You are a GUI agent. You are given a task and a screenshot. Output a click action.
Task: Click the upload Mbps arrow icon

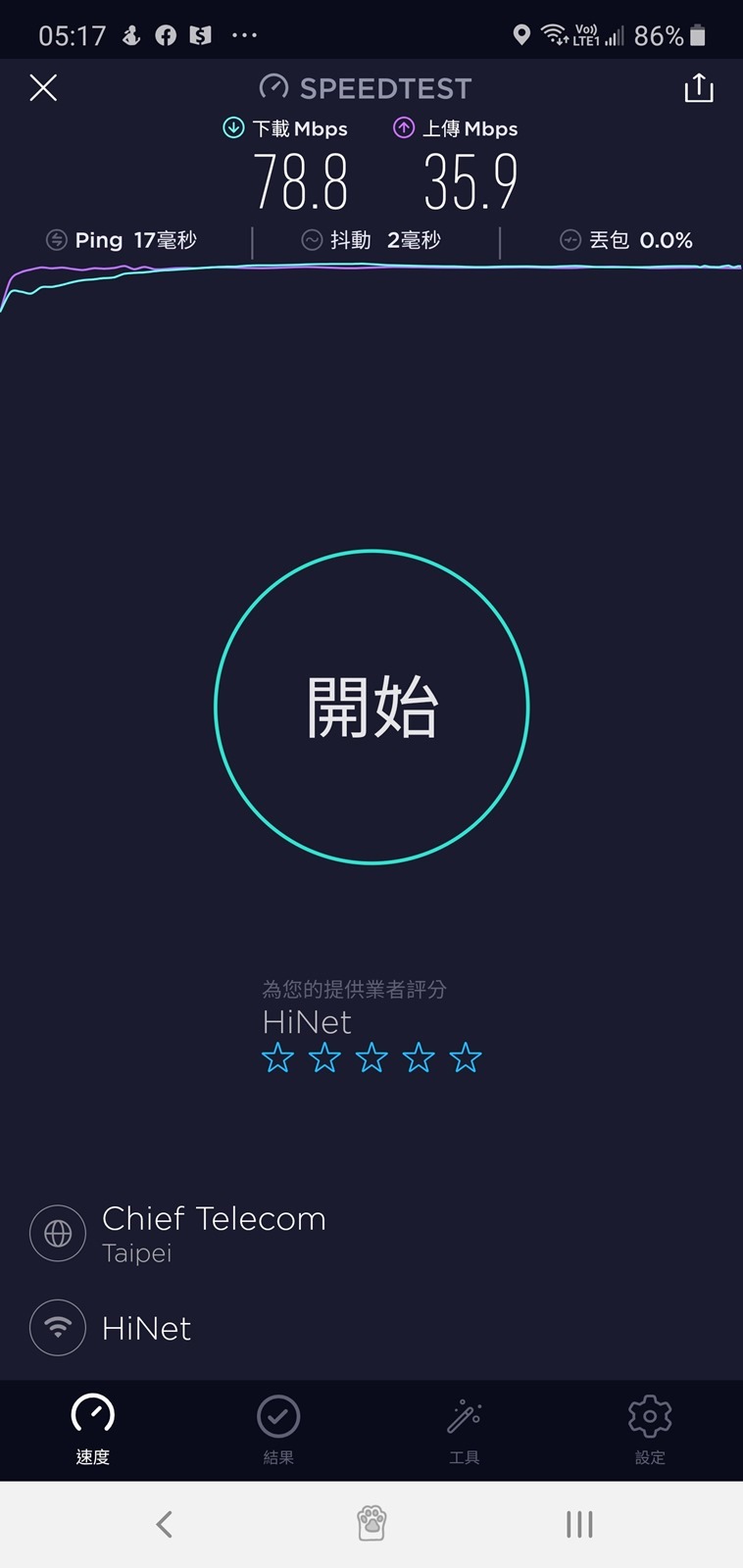405,127
